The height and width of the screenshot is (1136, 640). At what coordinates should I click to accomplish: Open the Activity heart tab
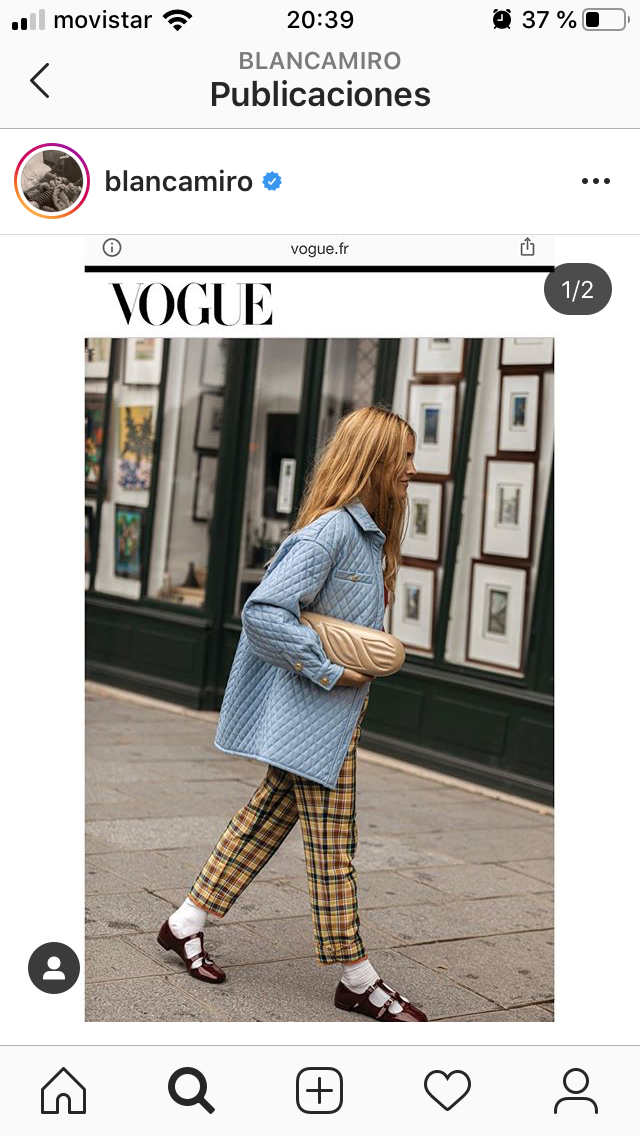(447, 1090)
